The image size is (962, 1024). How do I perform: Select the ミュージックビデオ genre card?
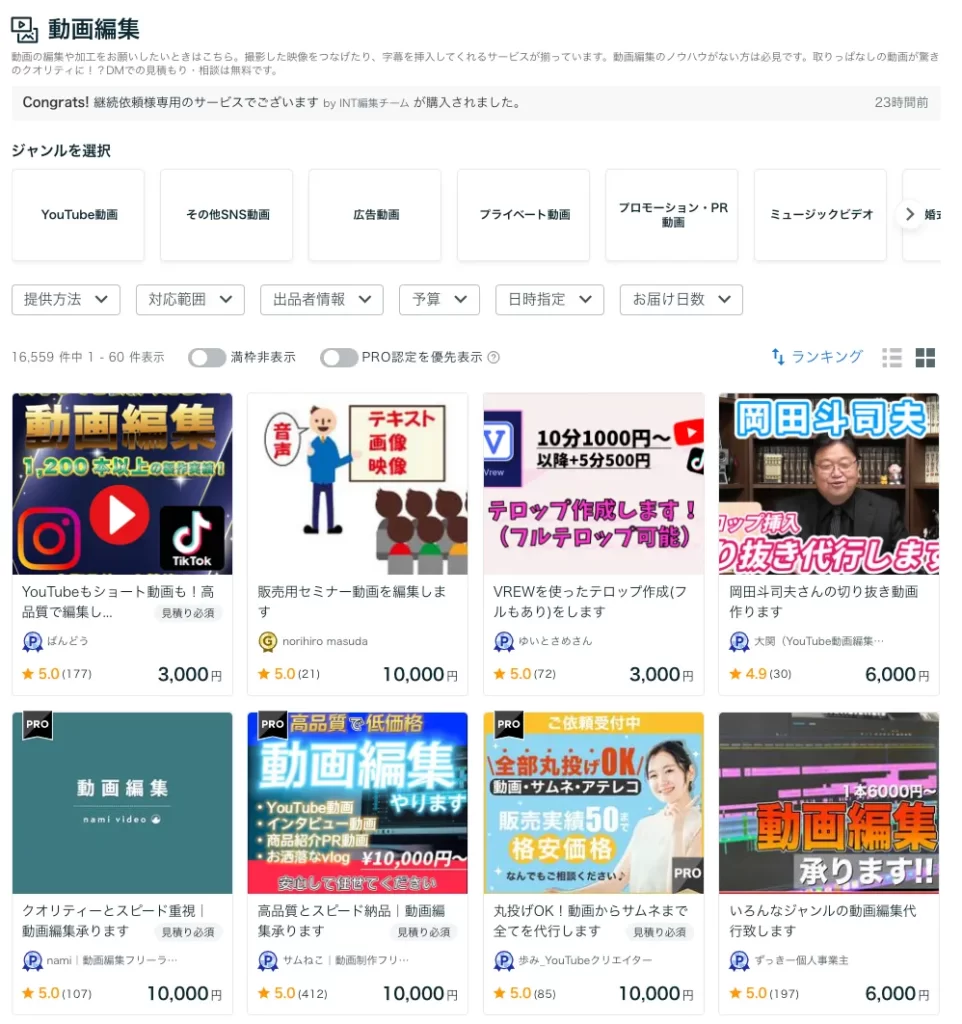[x=821, y=215]
